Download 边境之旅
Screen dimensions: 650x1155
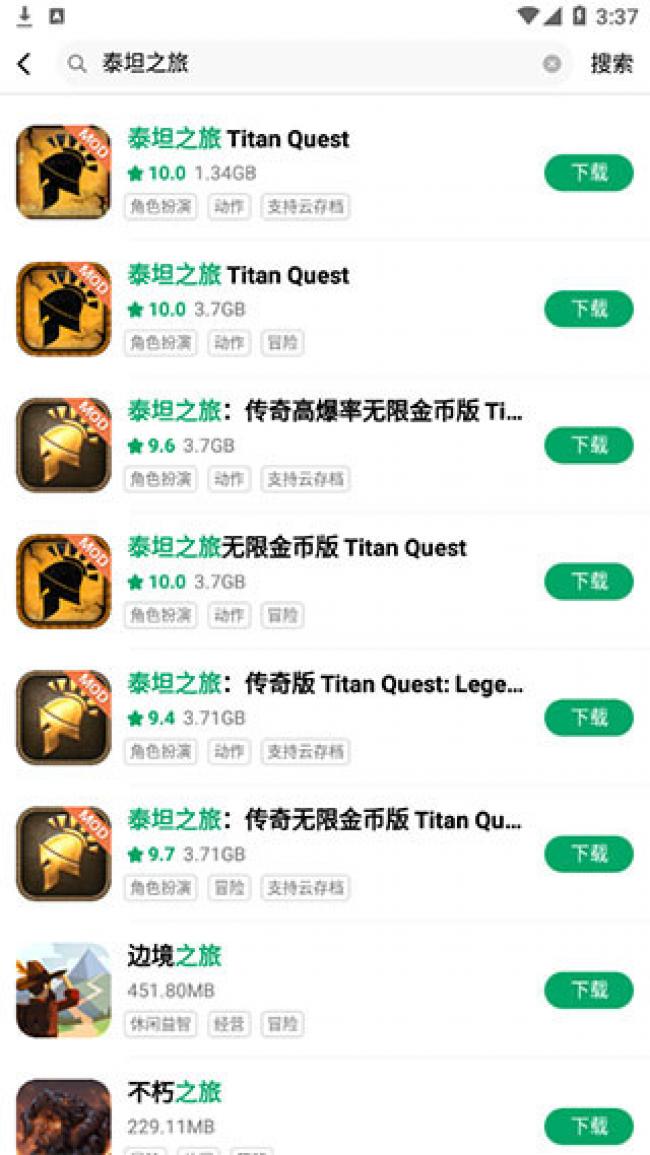coord(589,990)
